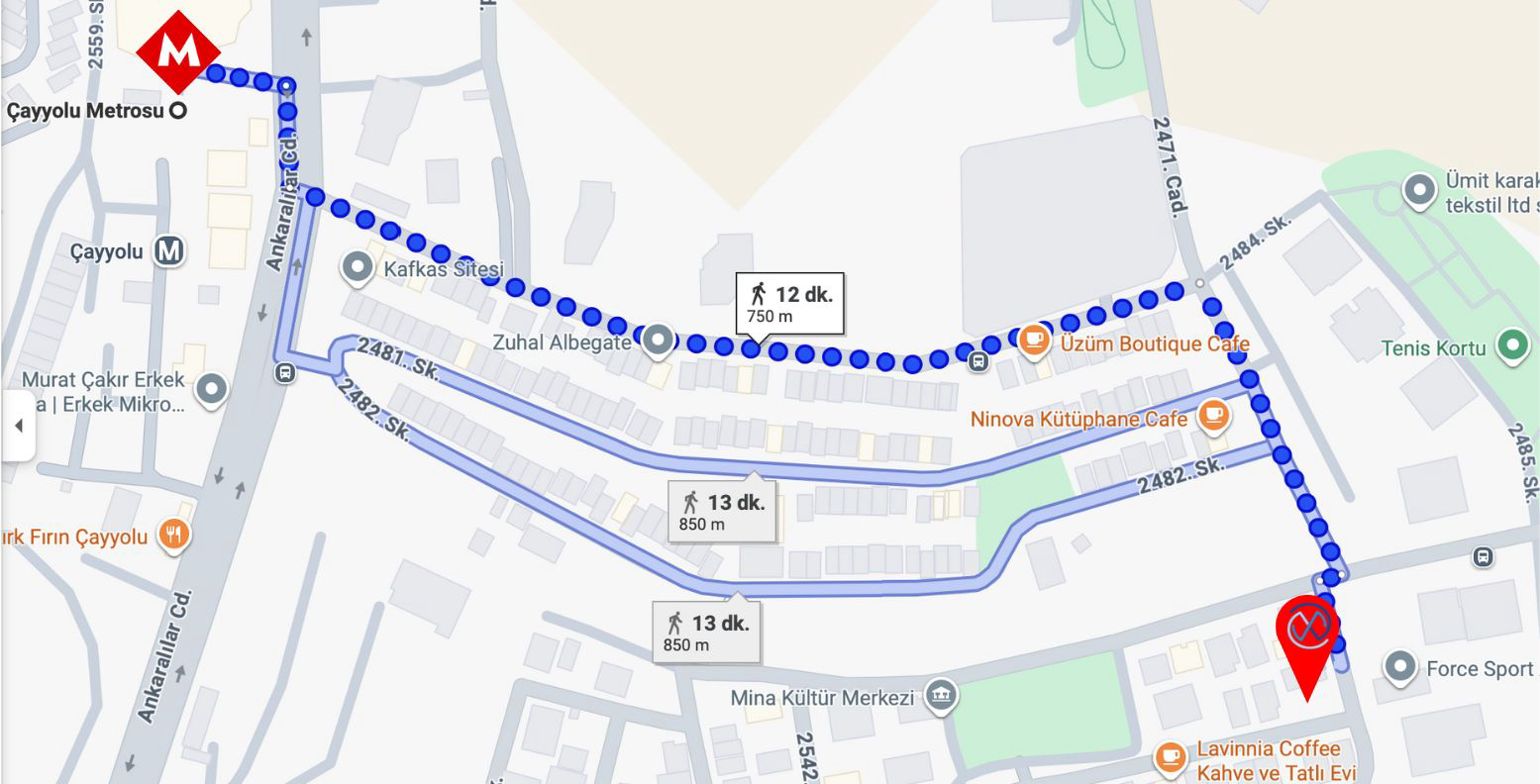This screenshot has height=784, width=1540.
Task: Open Mina Kültür Merkezi marker
Action: point(941,696)
